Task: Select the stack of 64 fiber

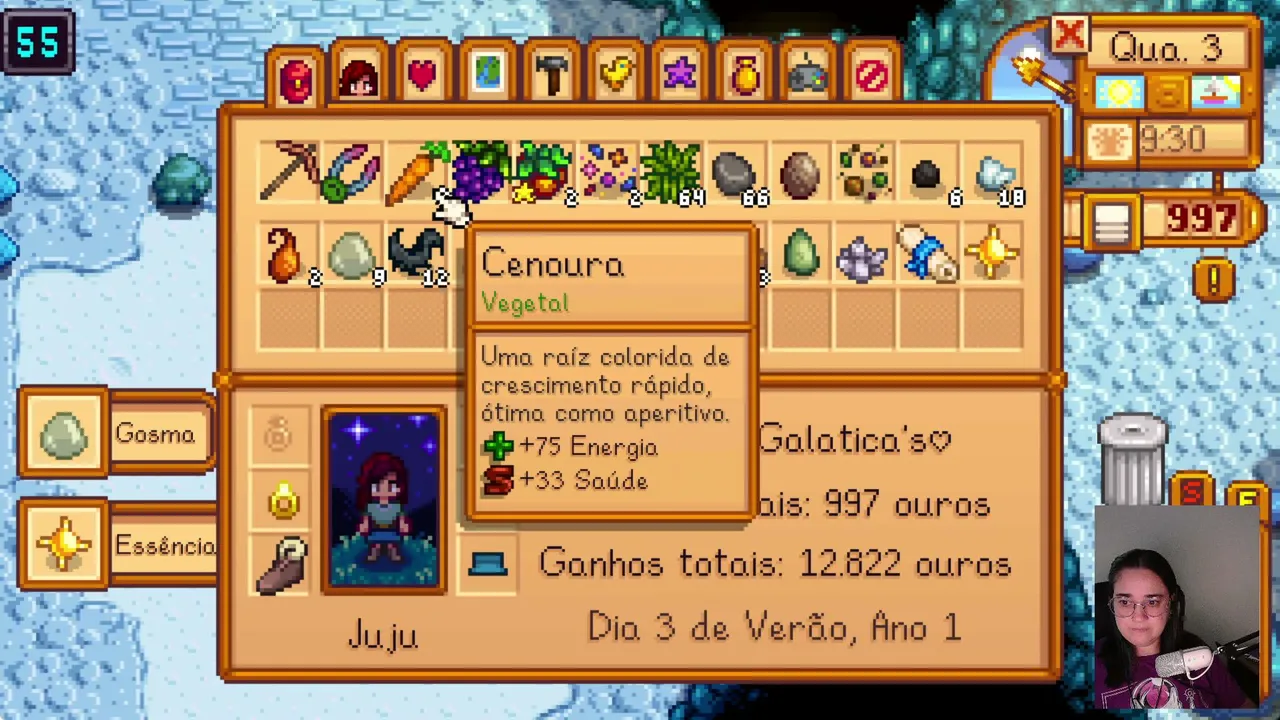Action: coord(672,174)
